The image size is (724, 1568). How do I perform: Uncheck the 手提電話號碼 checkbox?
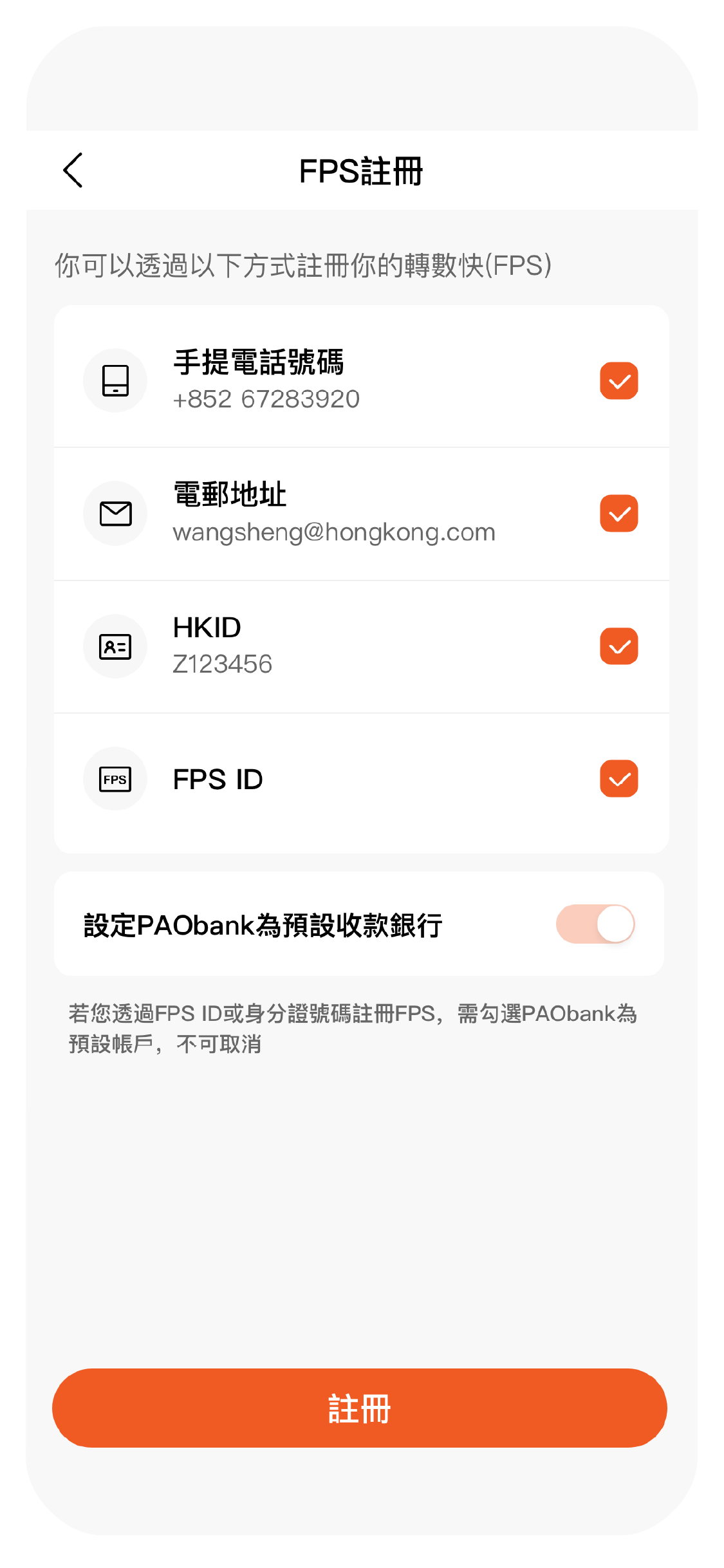618,381
